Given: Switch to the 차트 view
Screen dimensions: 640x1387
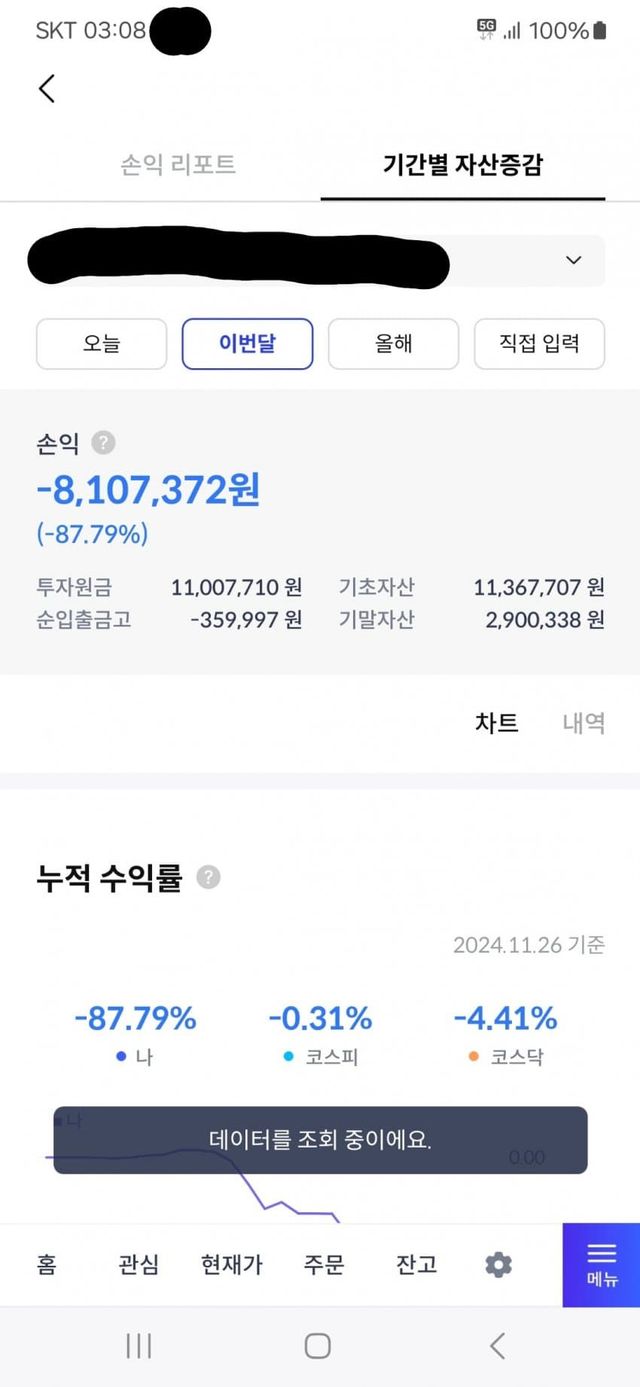Looking at the screenshot, I should click(496, 723).
